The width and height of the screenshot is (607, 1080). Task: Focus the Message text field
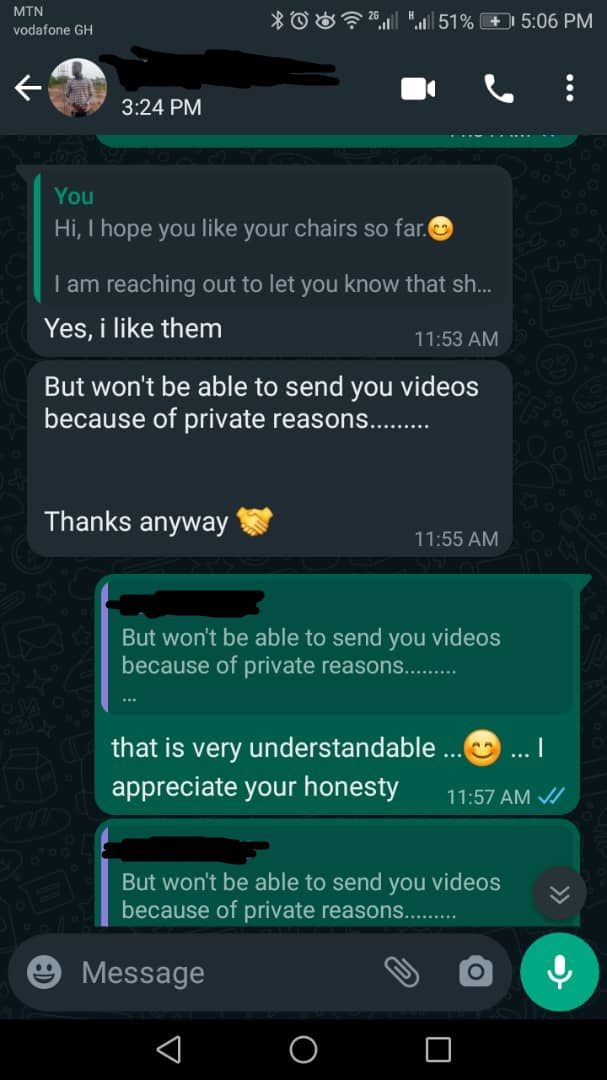(x=220, y=972)
